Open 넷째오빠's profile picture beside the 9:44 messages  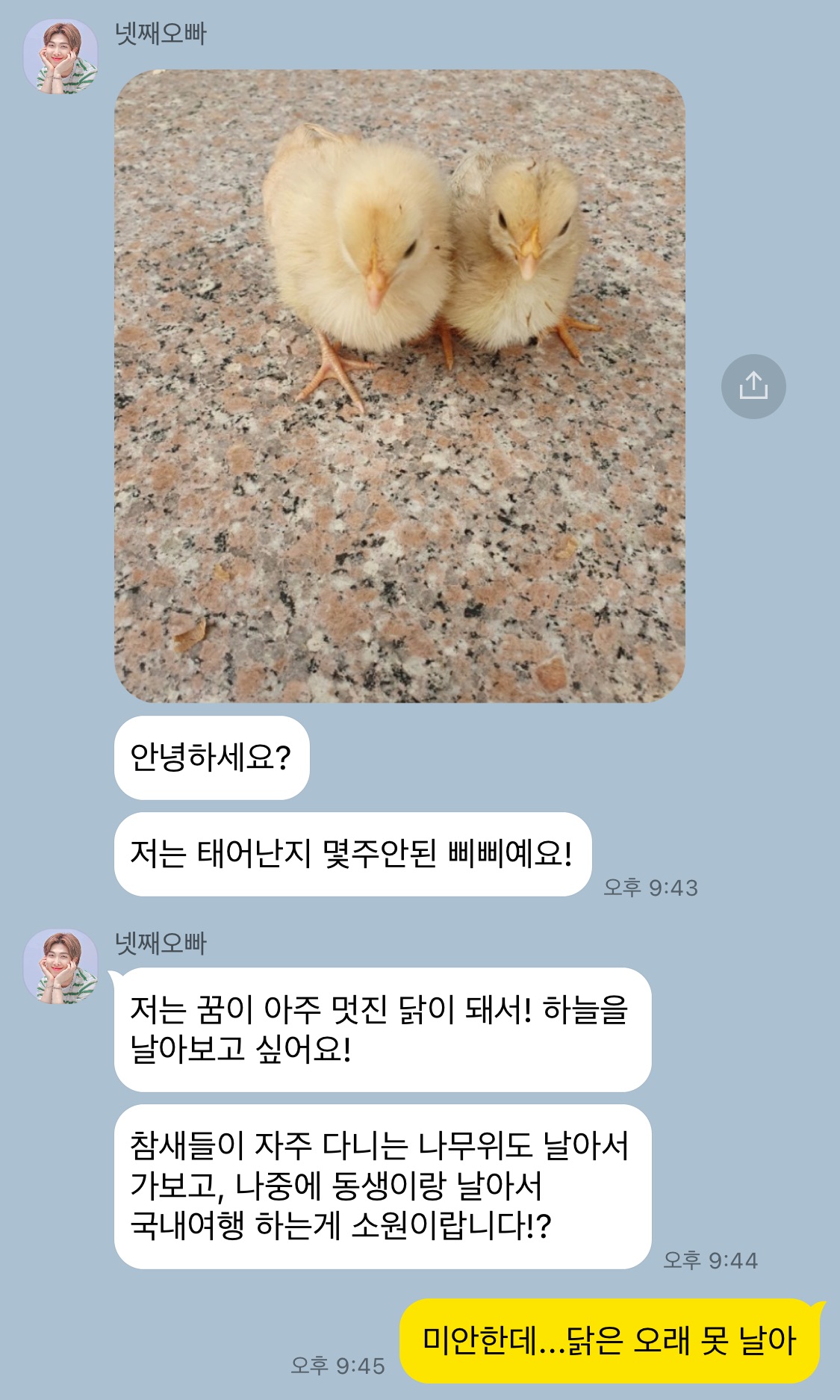(60, 966)
